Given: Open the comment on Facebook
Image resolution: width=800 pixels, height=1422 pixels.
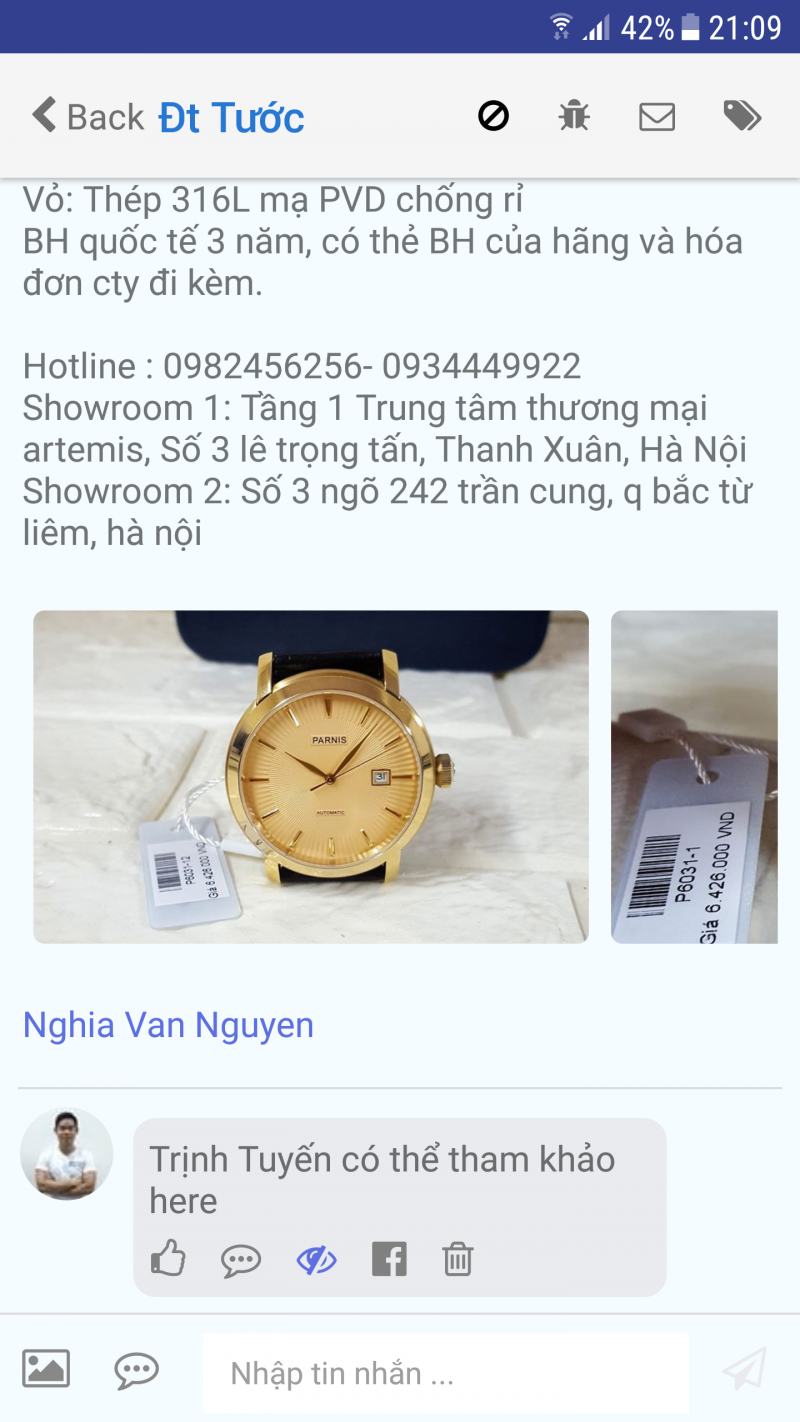Looking at the screenshot, I should (389, 1259).
